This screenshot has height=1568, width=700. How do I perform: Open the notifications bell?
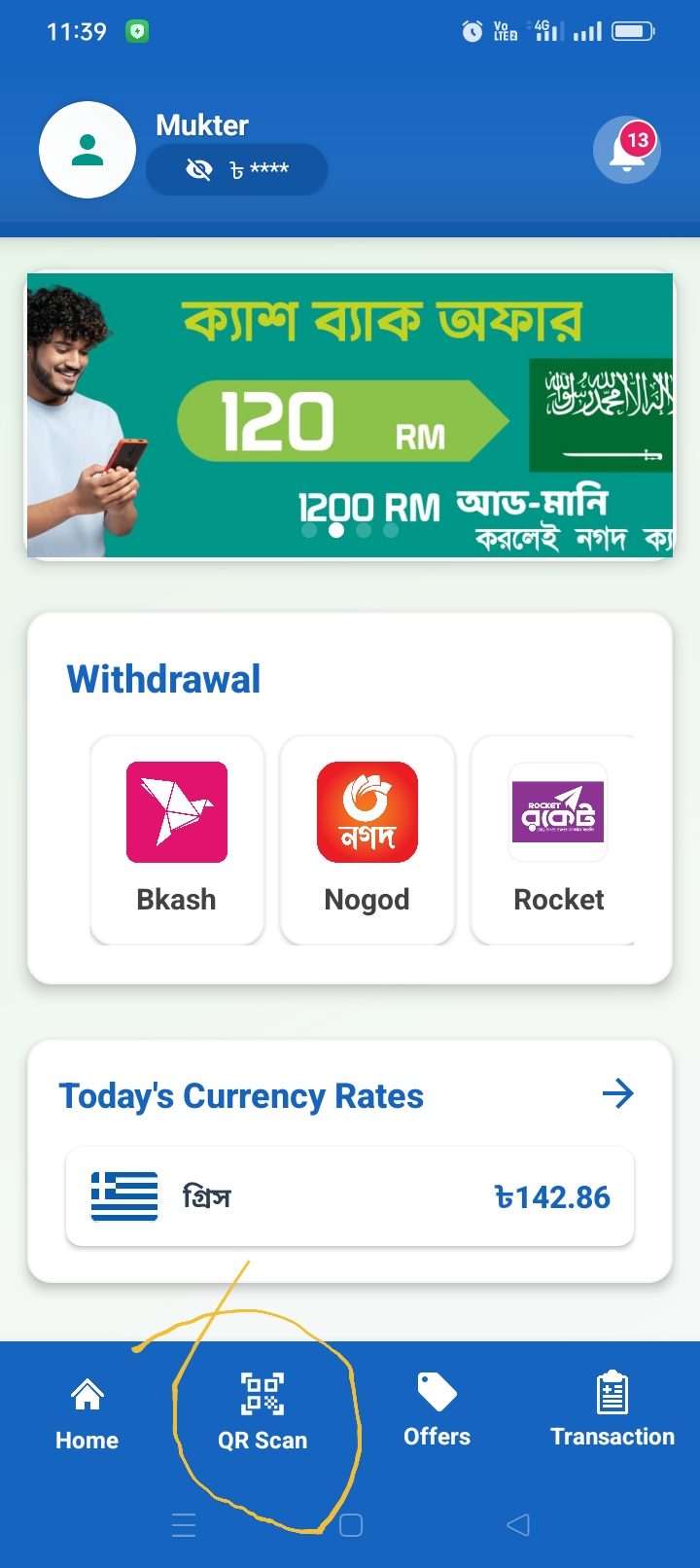(627, 150)
